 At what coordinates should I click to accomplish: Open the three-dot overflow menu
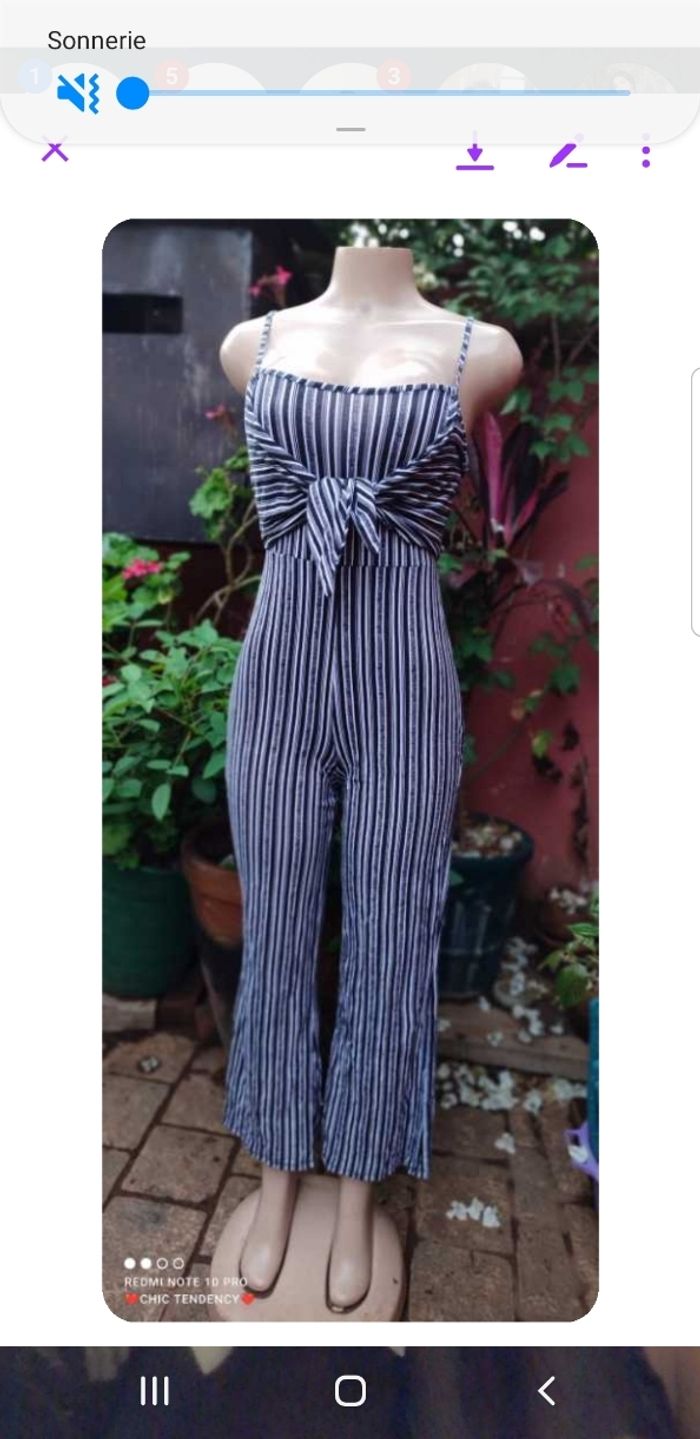[x=646, y=154]
